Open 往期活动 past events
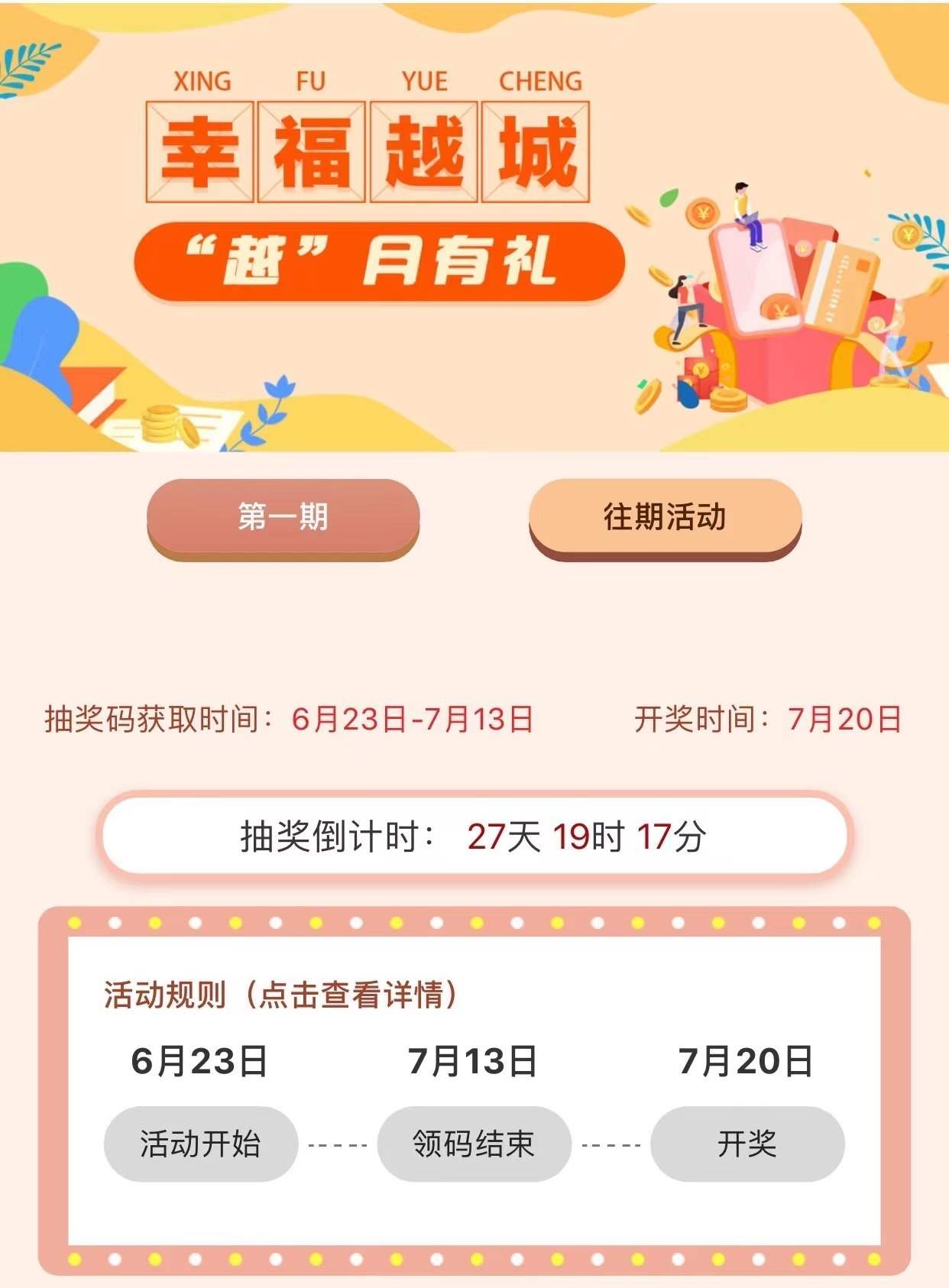Viewport: 949px width, 1288px height. click(664, 516)
